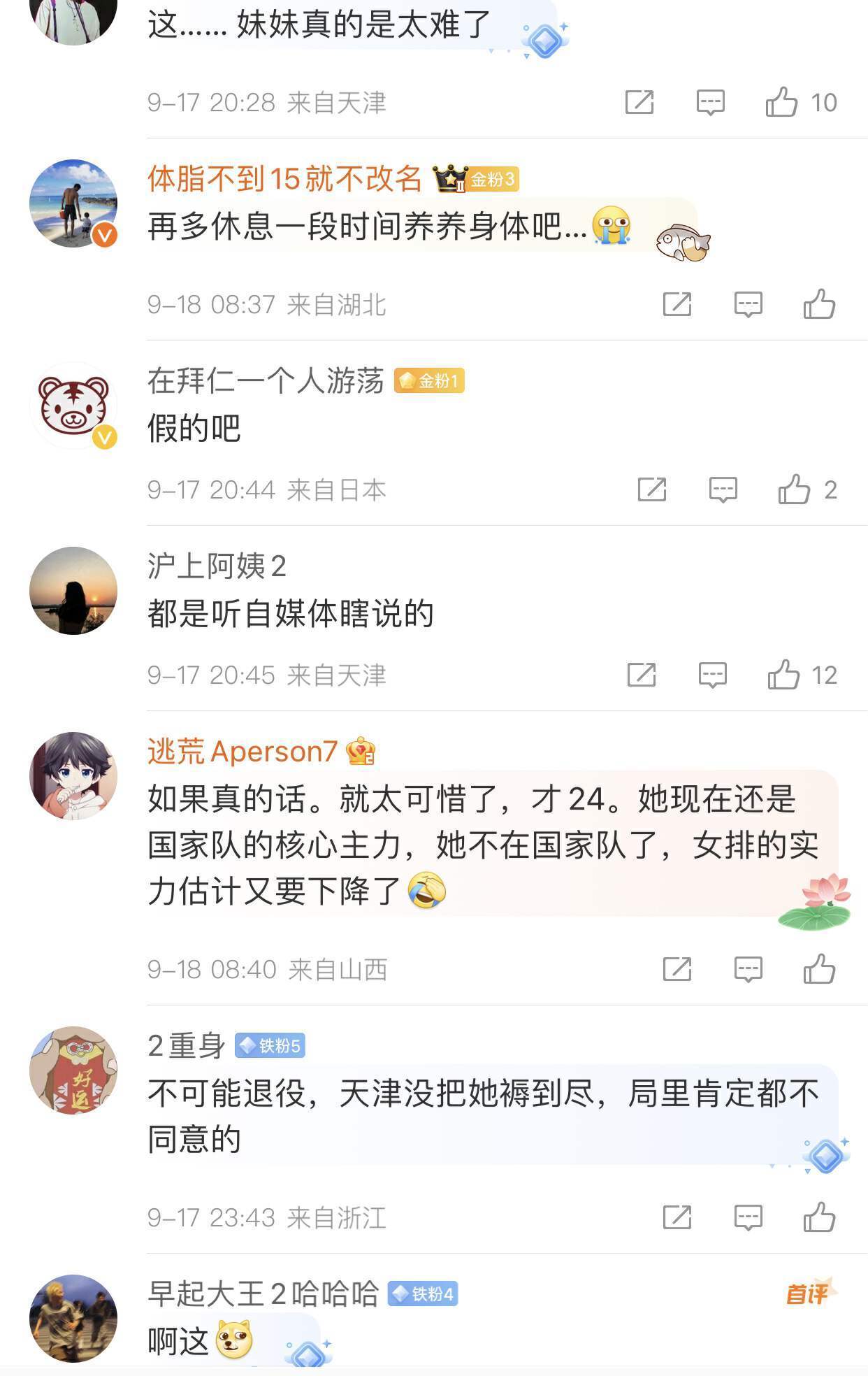Like 逃荒Aperson7's comment
The width and height of the screenshot is (868, 1376).
click(x=819, y=969)
